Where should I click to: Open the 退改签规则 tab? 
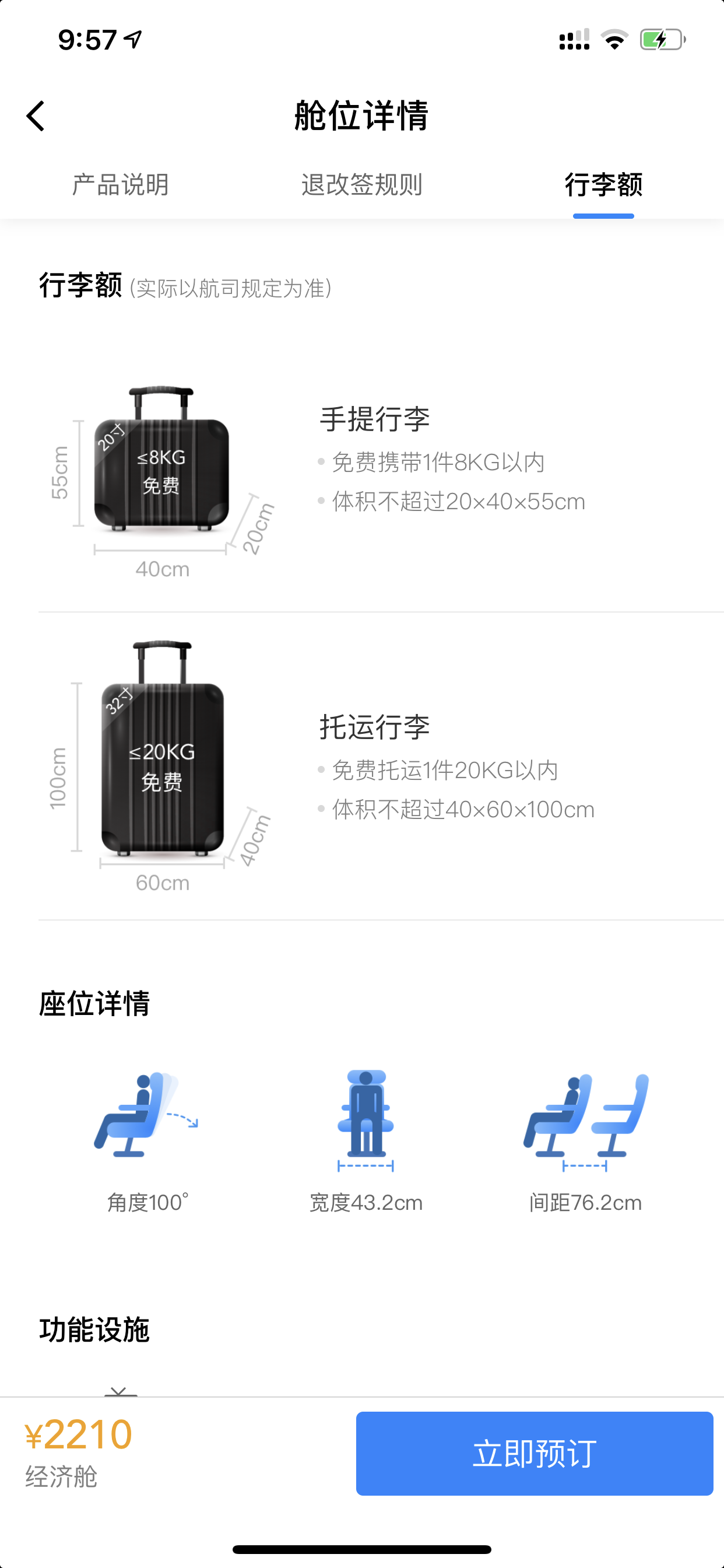(361, 184)
